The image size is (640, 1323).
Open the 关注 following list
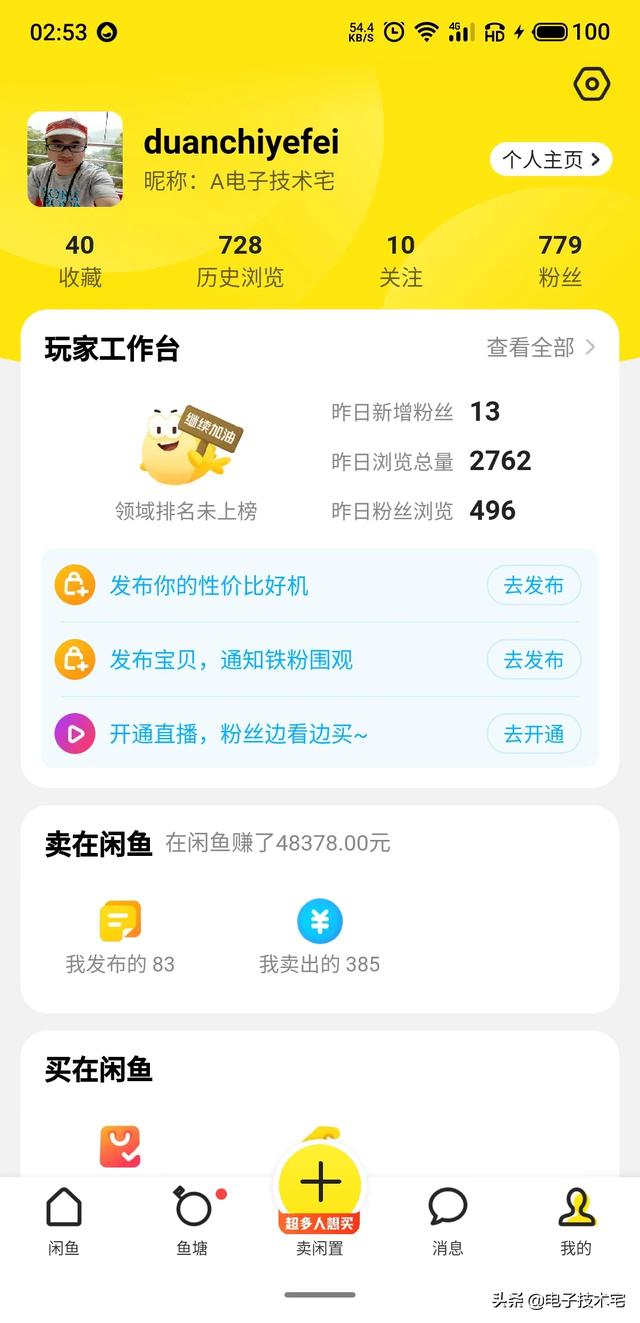click(400, 260)
